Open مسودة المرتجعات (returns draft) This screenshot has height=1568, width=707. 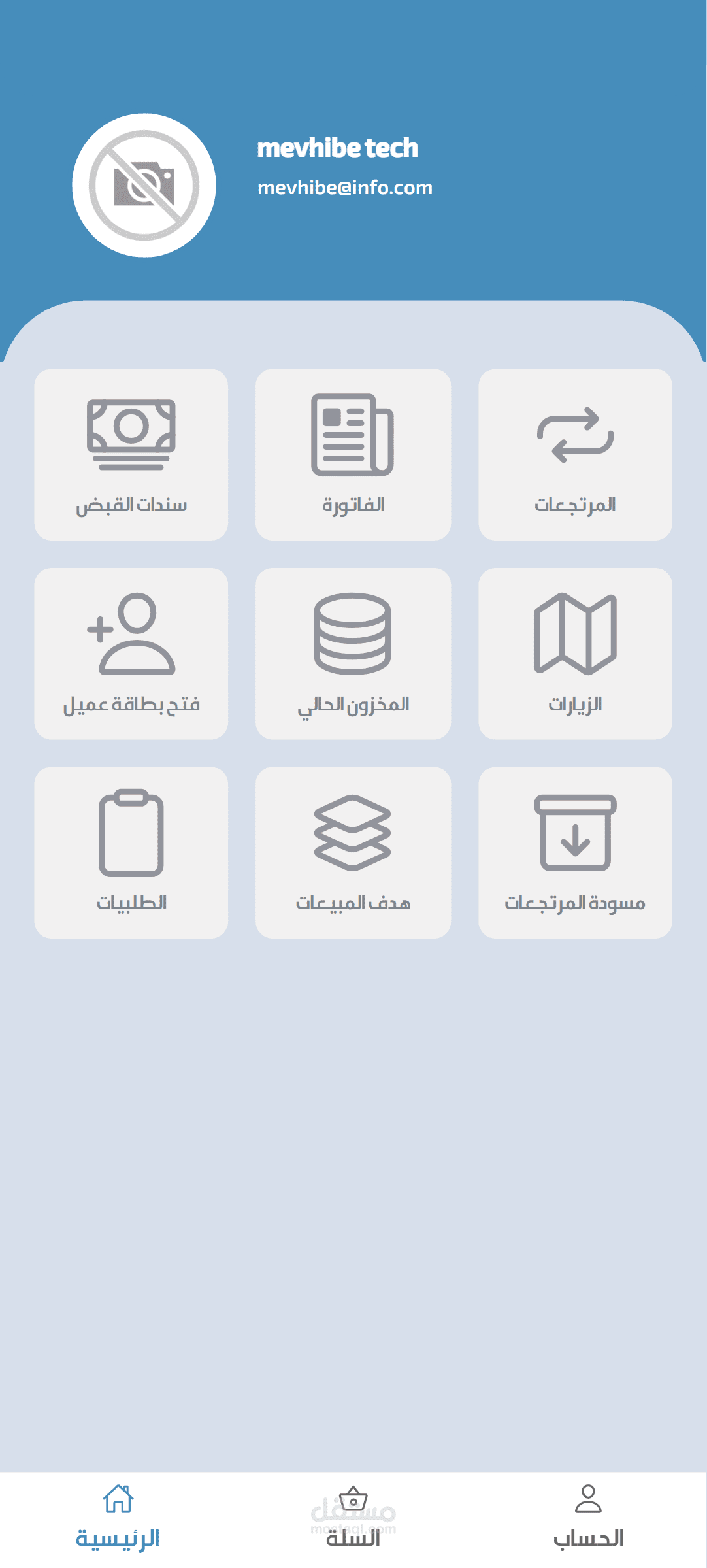coord(575,853)
